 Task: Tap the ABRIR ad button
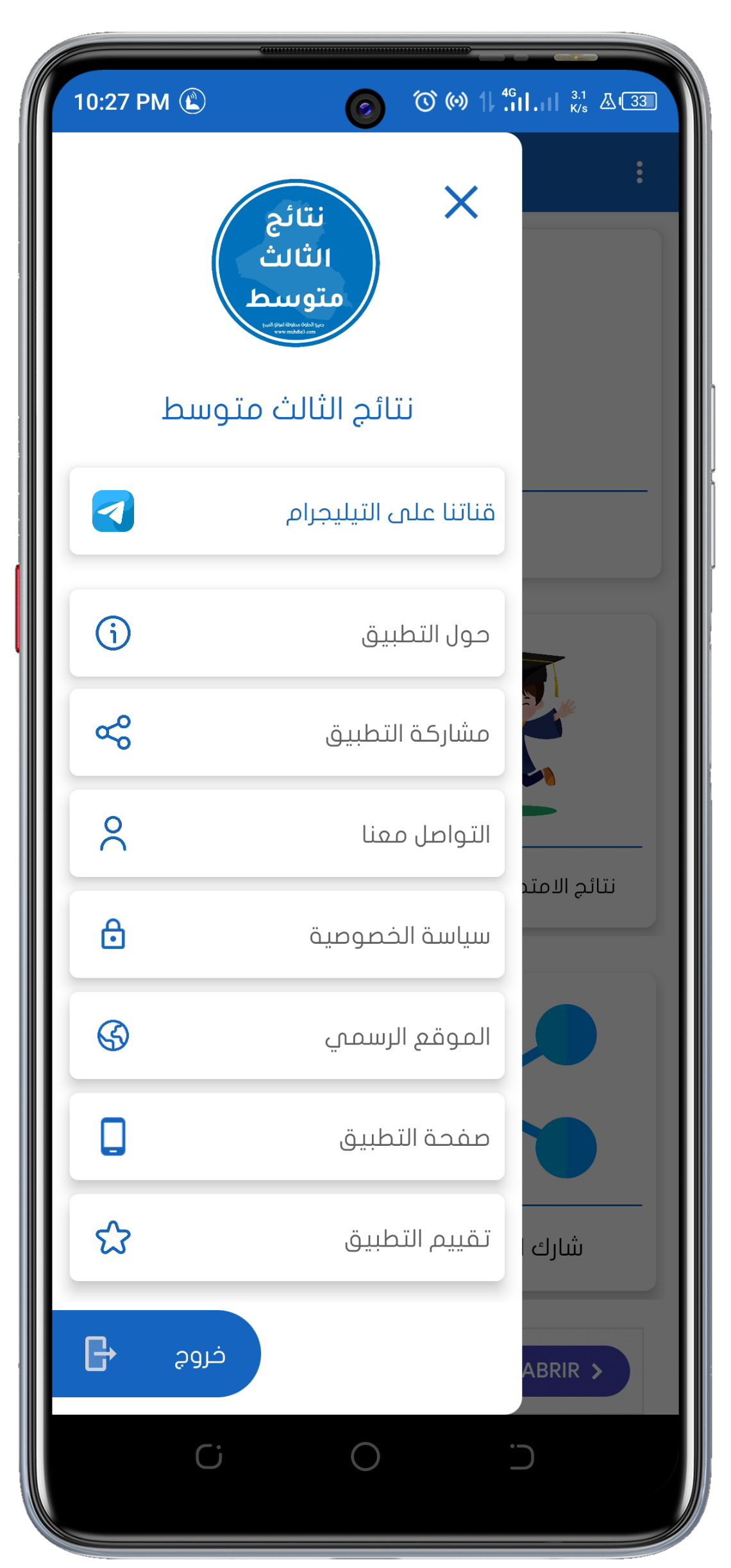click(575, 1371)
